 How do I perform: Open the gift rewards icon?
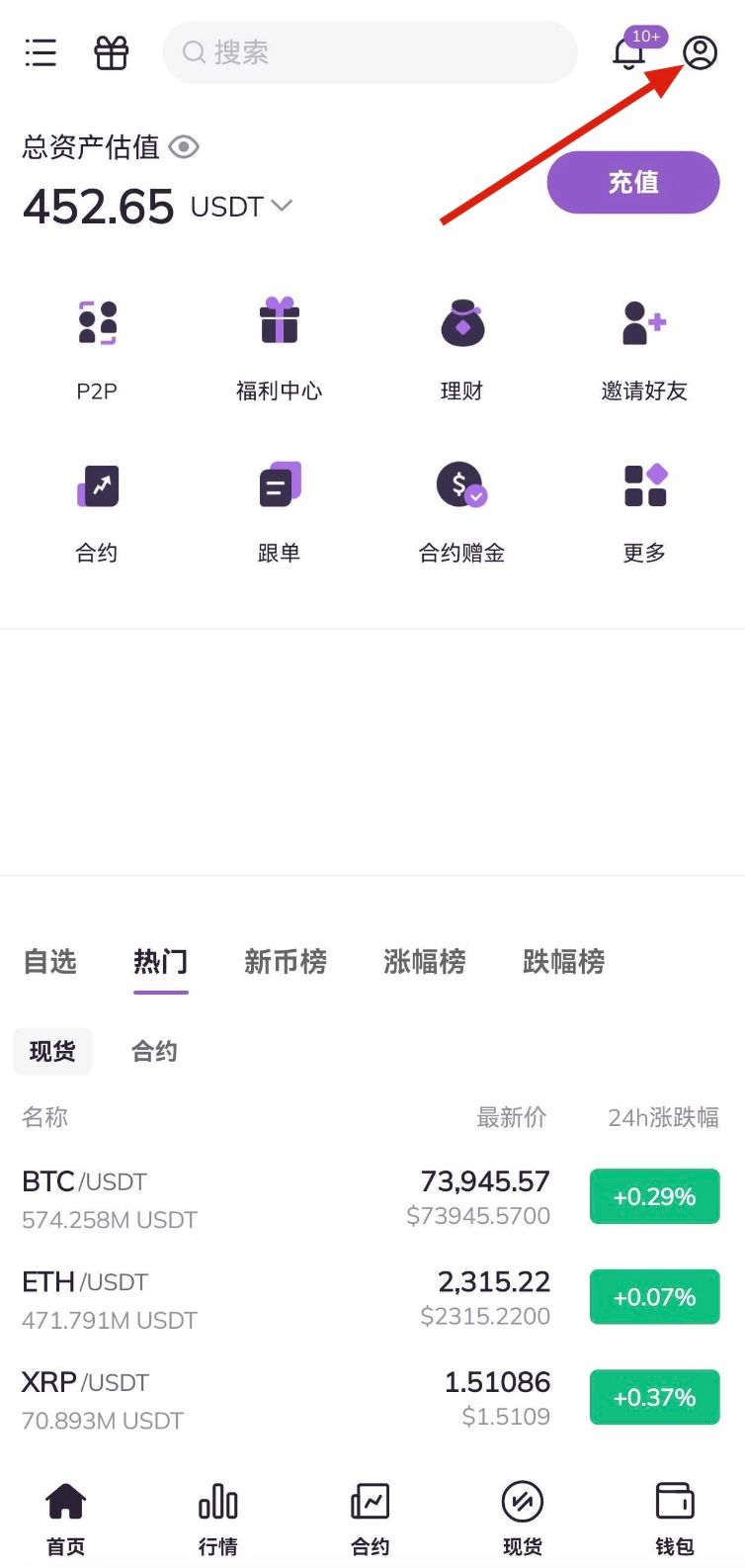pos(112,52)
